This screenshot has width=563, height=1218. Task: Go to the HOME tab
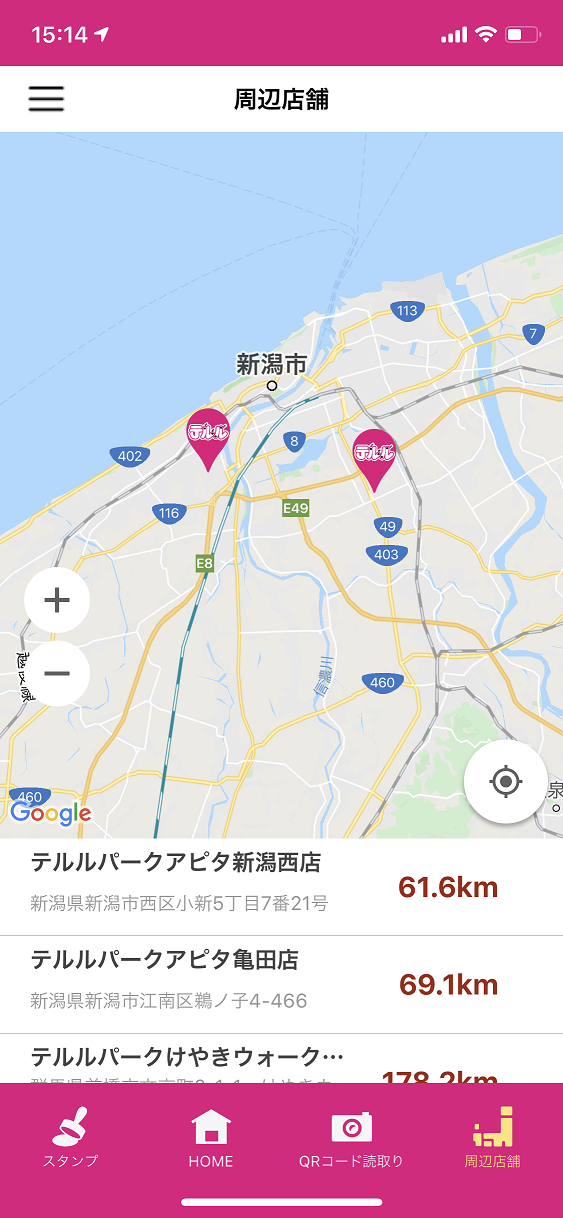click(x=211, y=1138)
